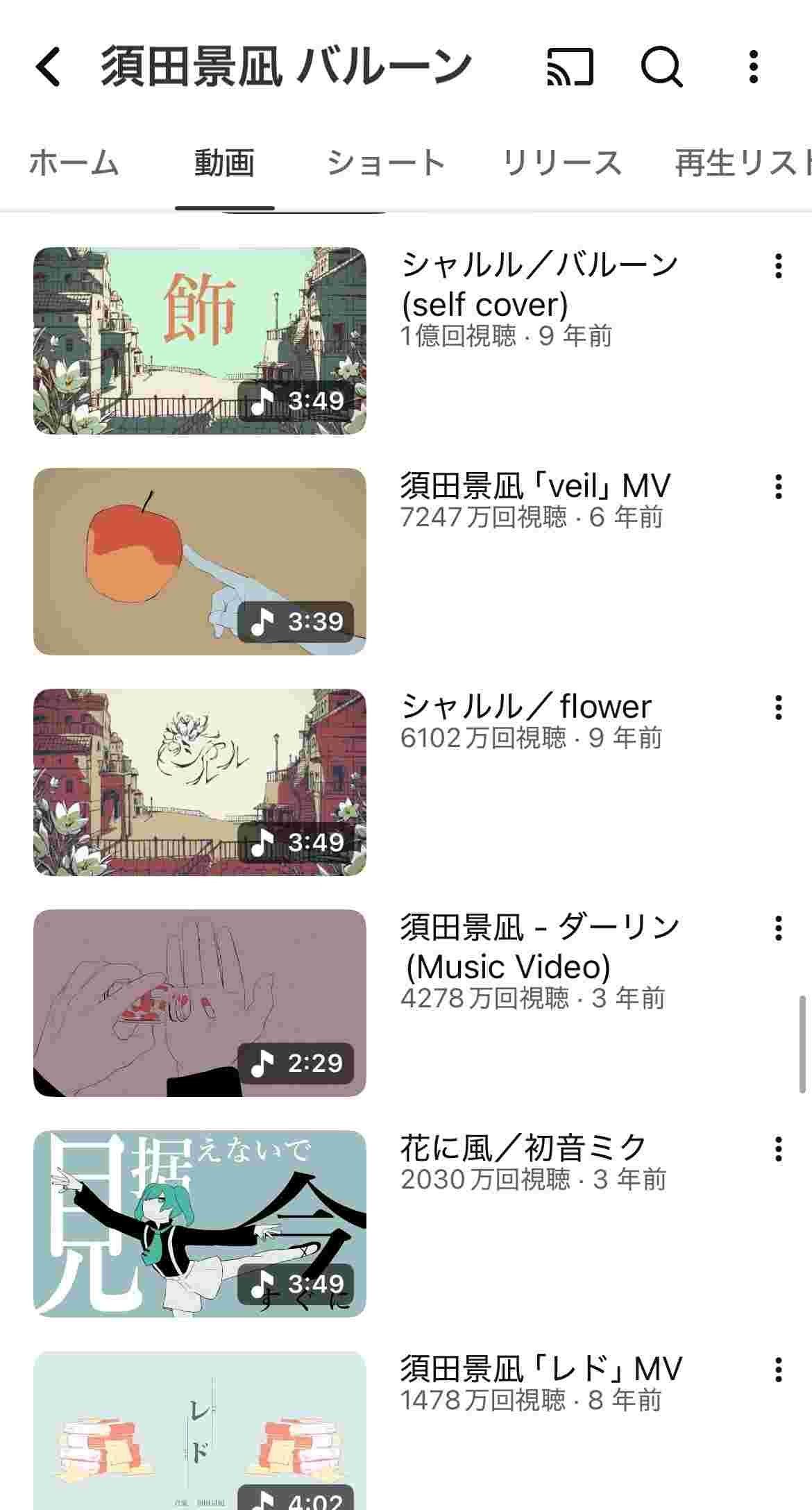Watch 花に風／初音ミク video
The width and height of the screenshot is (812, 1510).
tap(200, 1224)
